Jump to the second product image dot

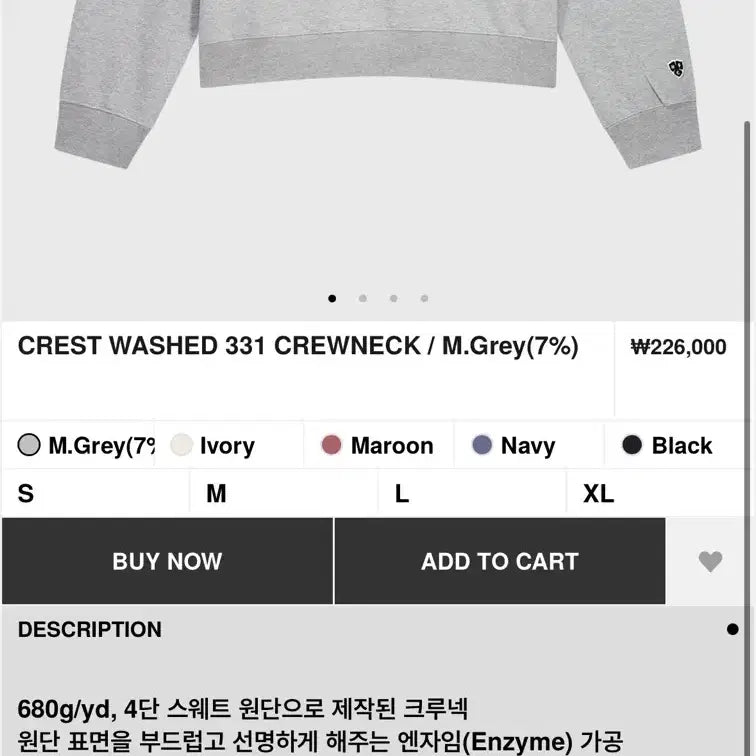coord(363,298)
